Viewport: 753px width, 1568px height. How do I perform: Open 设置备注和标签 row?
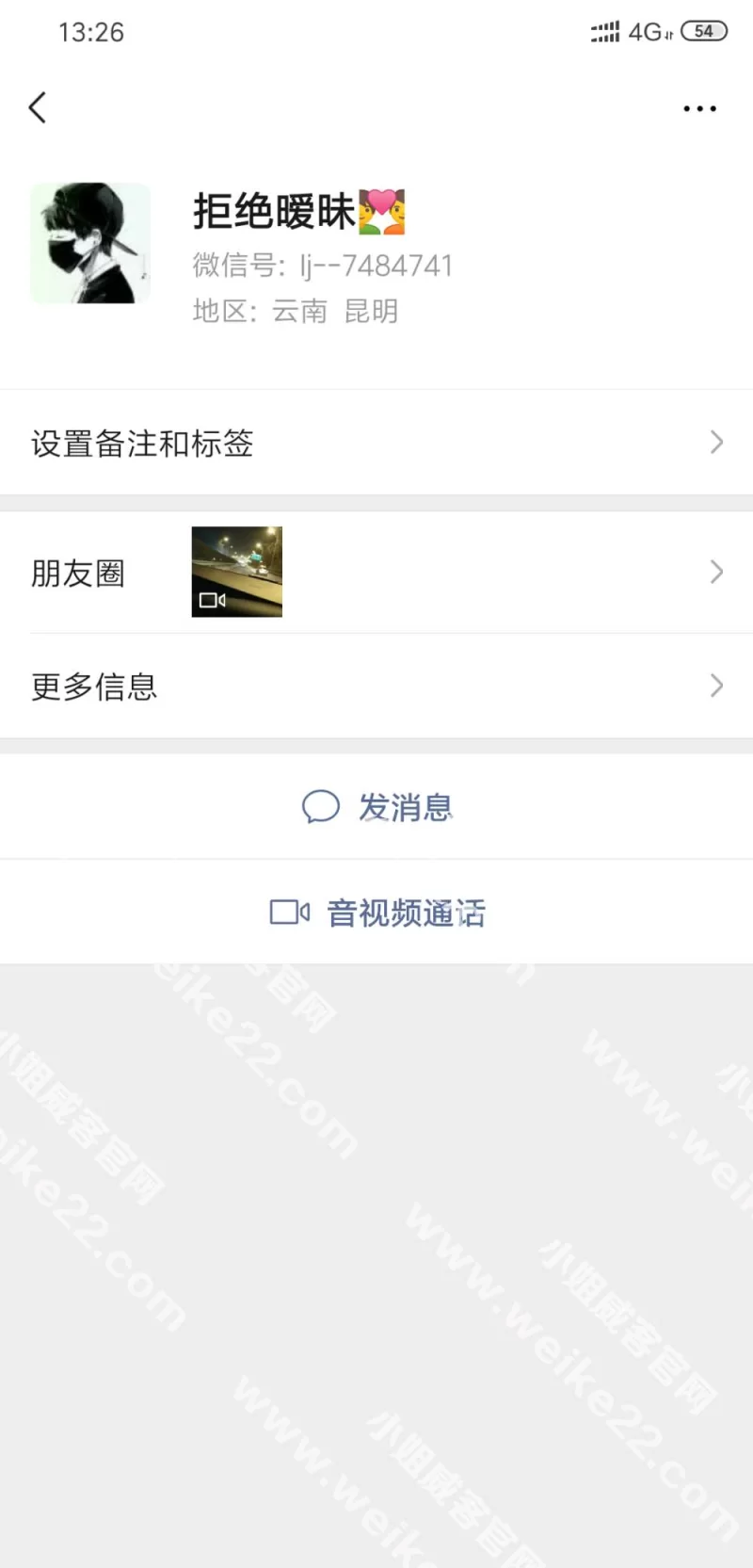376,443
